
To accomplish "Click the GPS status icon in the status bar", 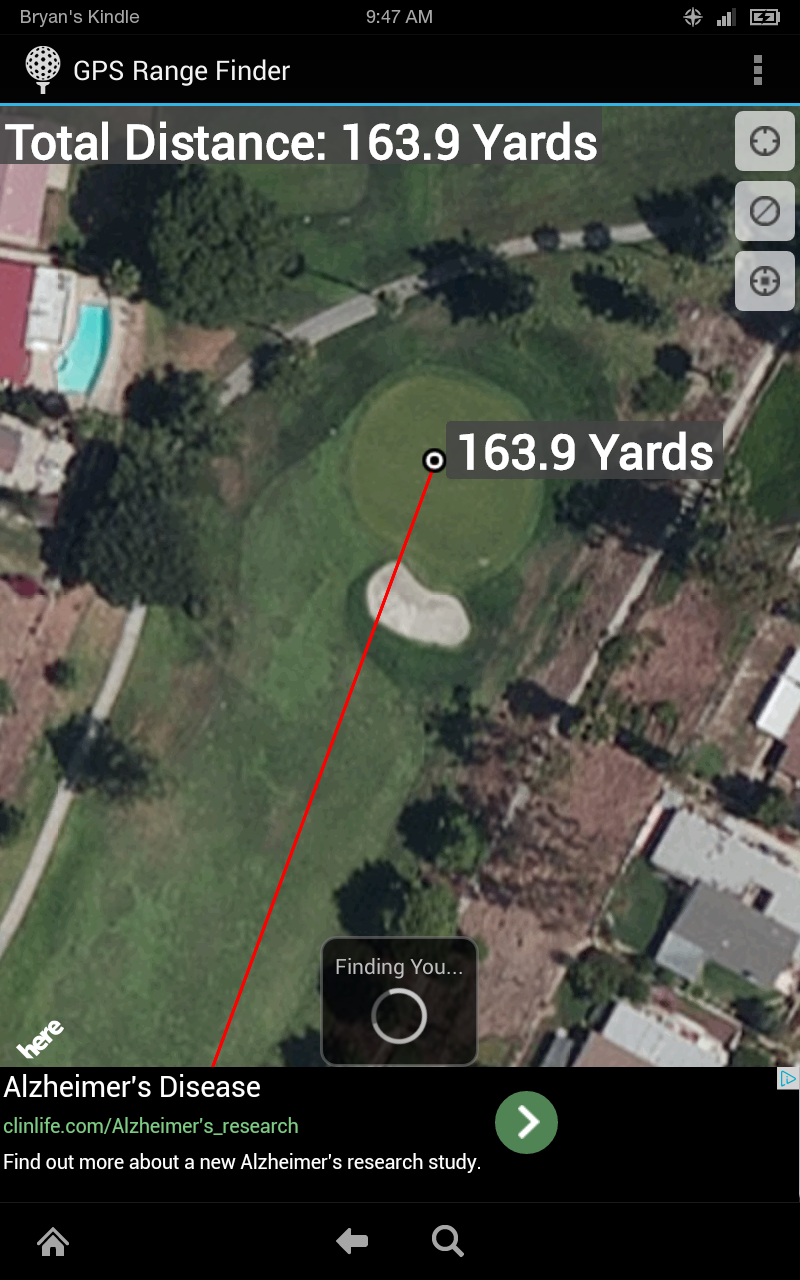I will [692, 16].
